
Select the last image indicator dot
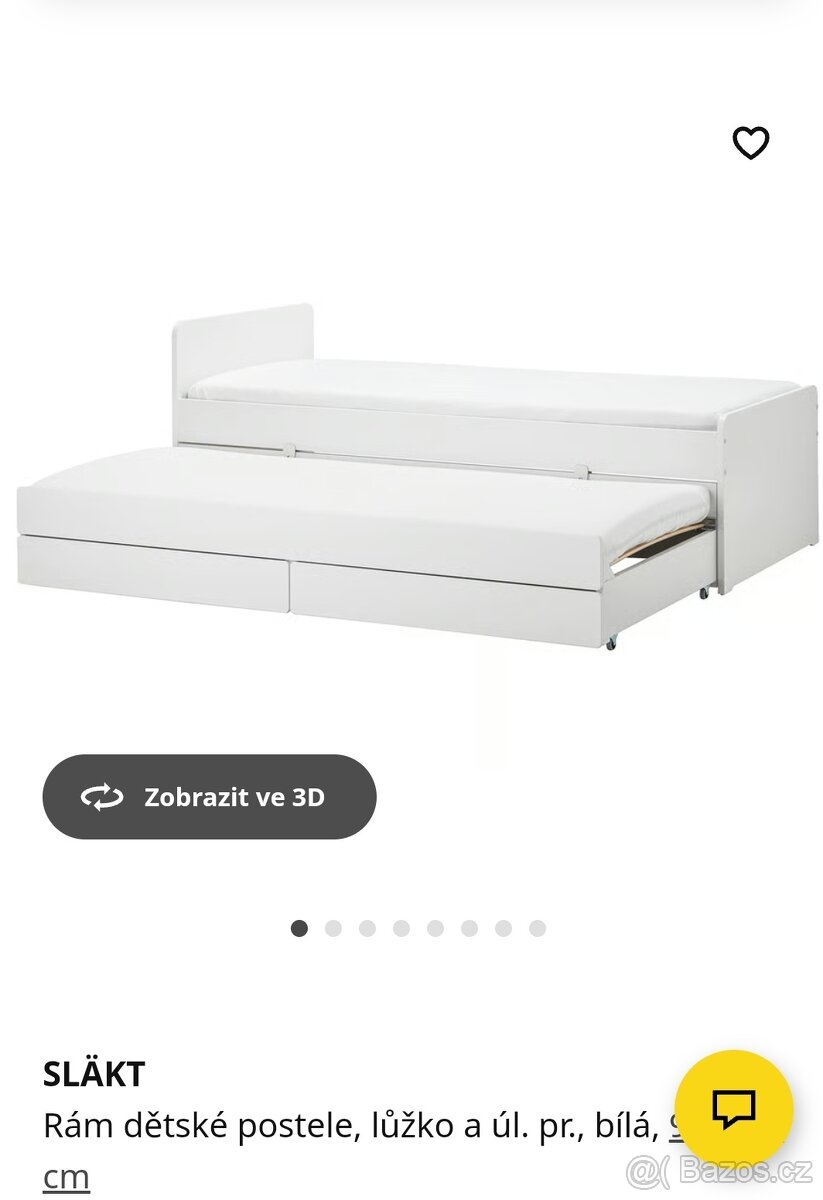[537, 928]
